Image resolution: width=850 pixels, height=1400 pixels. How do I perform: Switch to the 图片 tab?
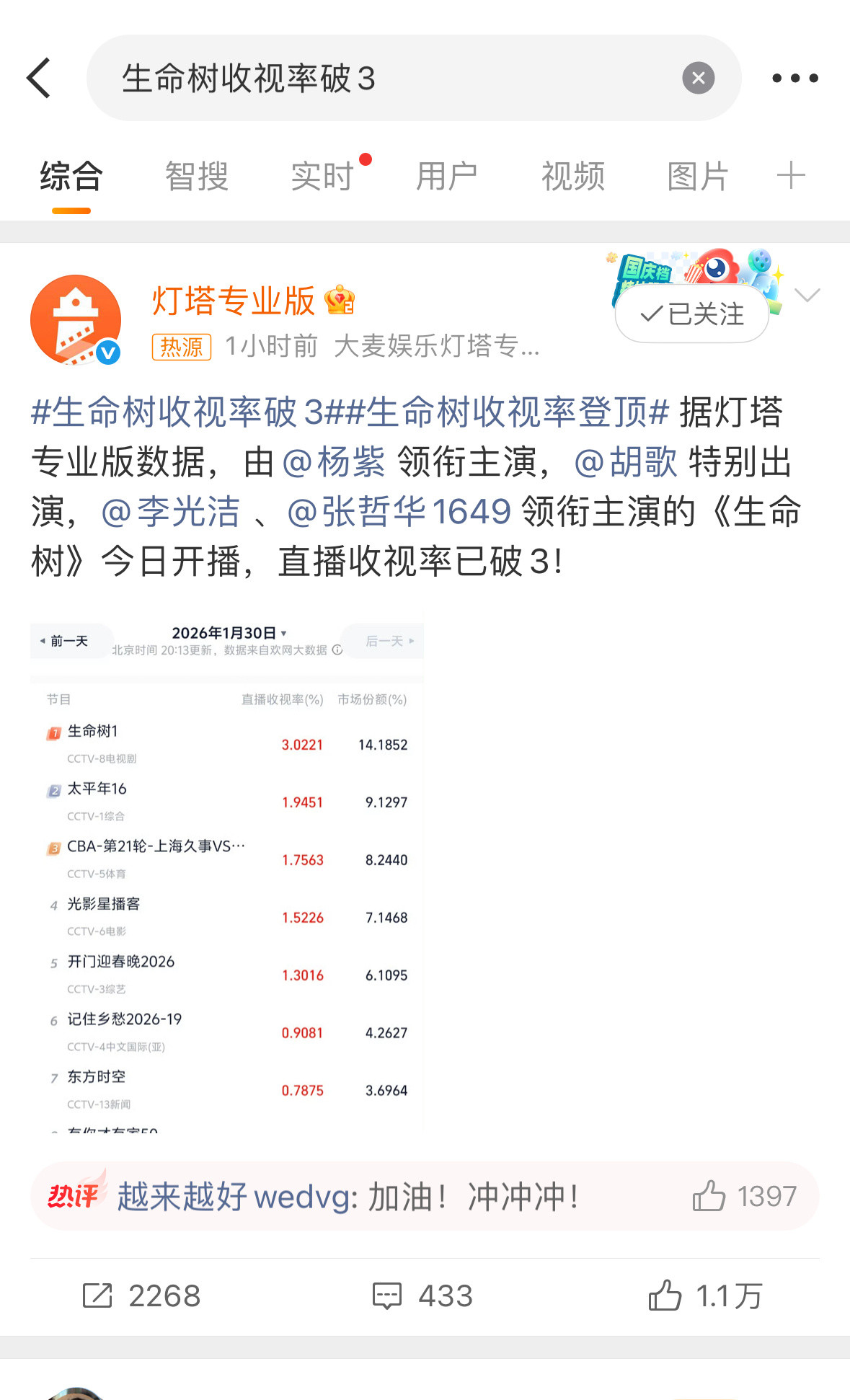tap(696, 175)
